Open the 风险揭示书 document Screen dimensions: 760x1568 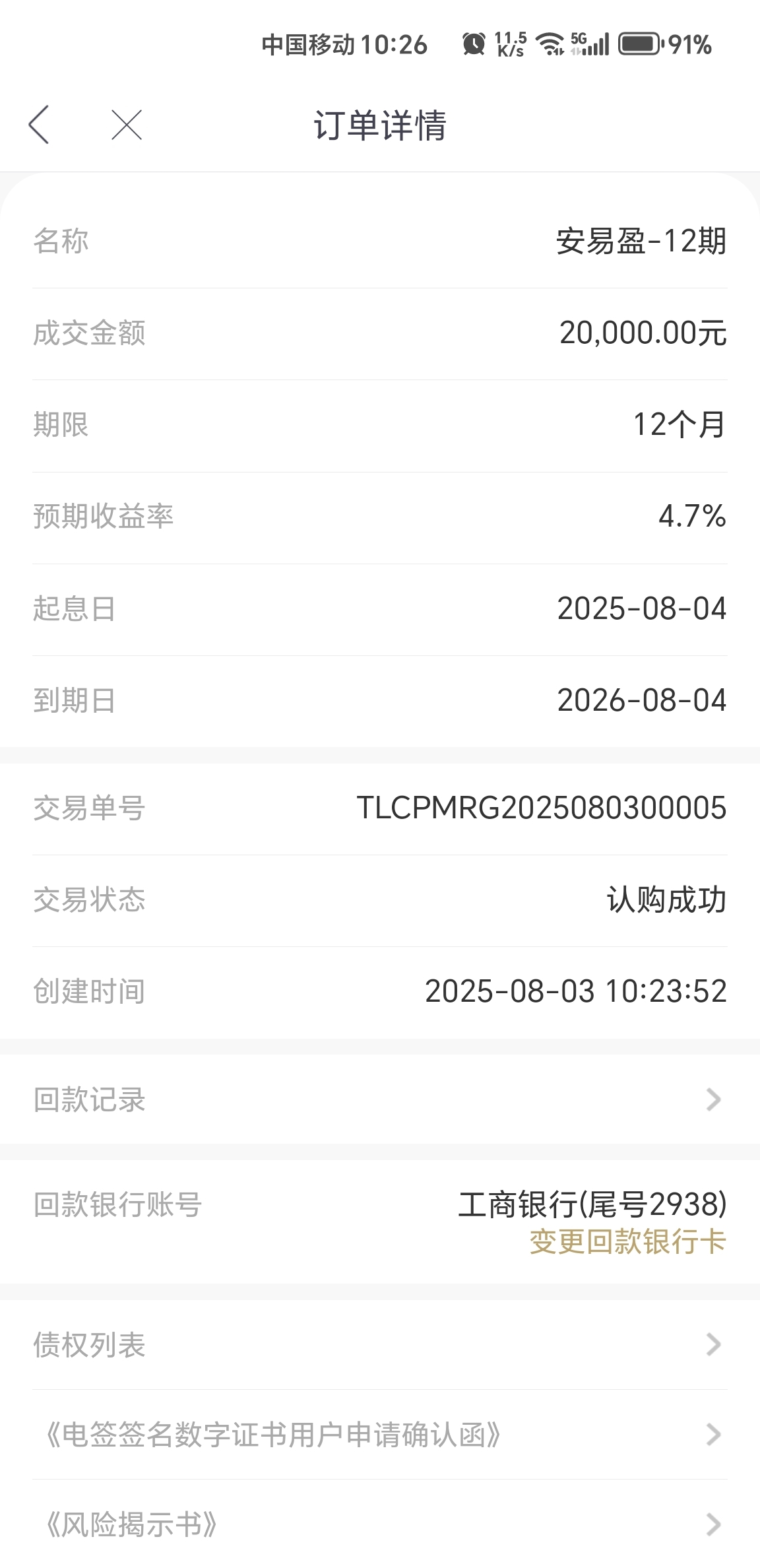pyautogui.click(x=380, y=1524)
